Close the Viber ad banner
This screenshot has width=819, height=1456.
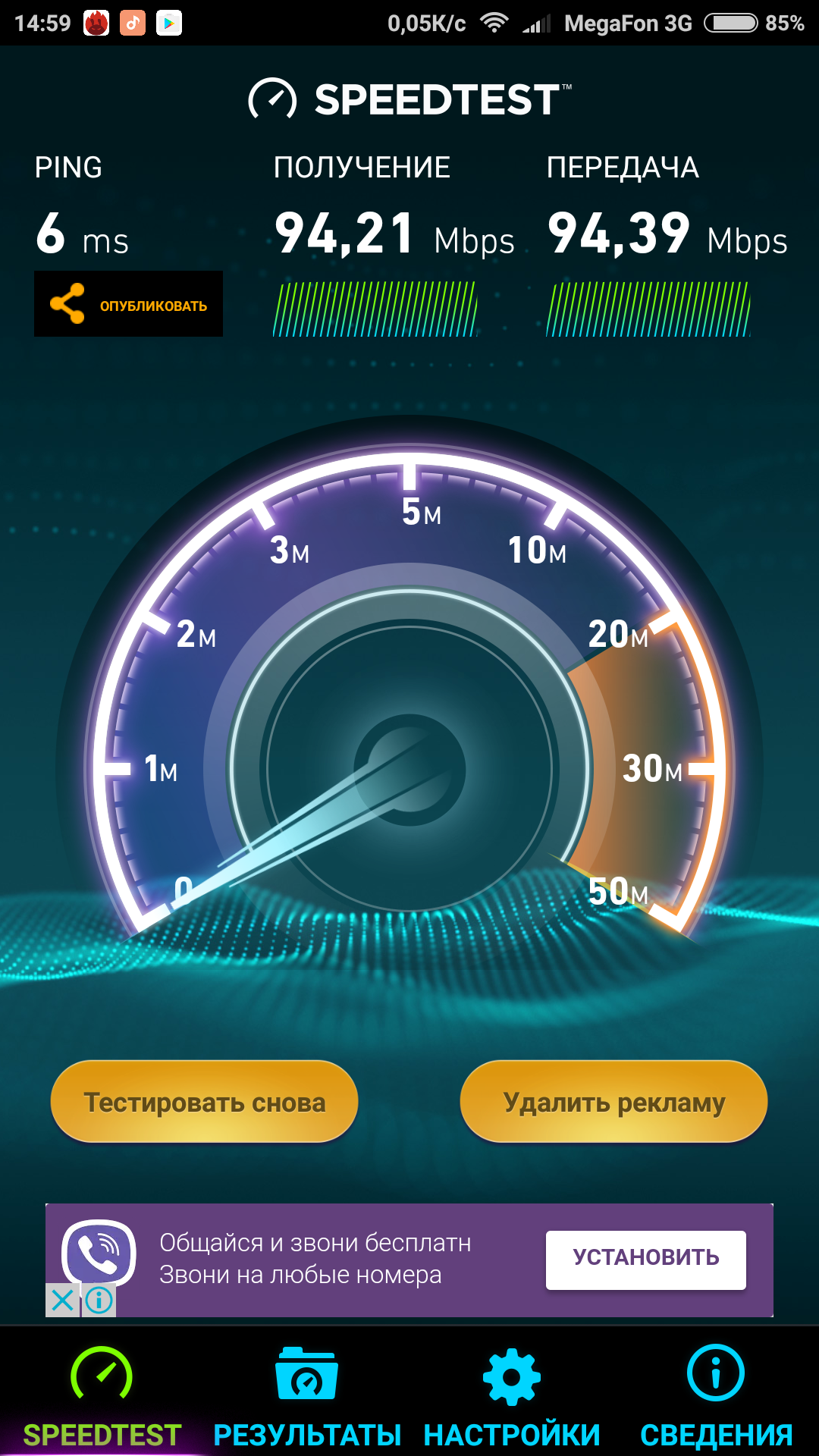pyautogui.click(x=63, y=1301)
